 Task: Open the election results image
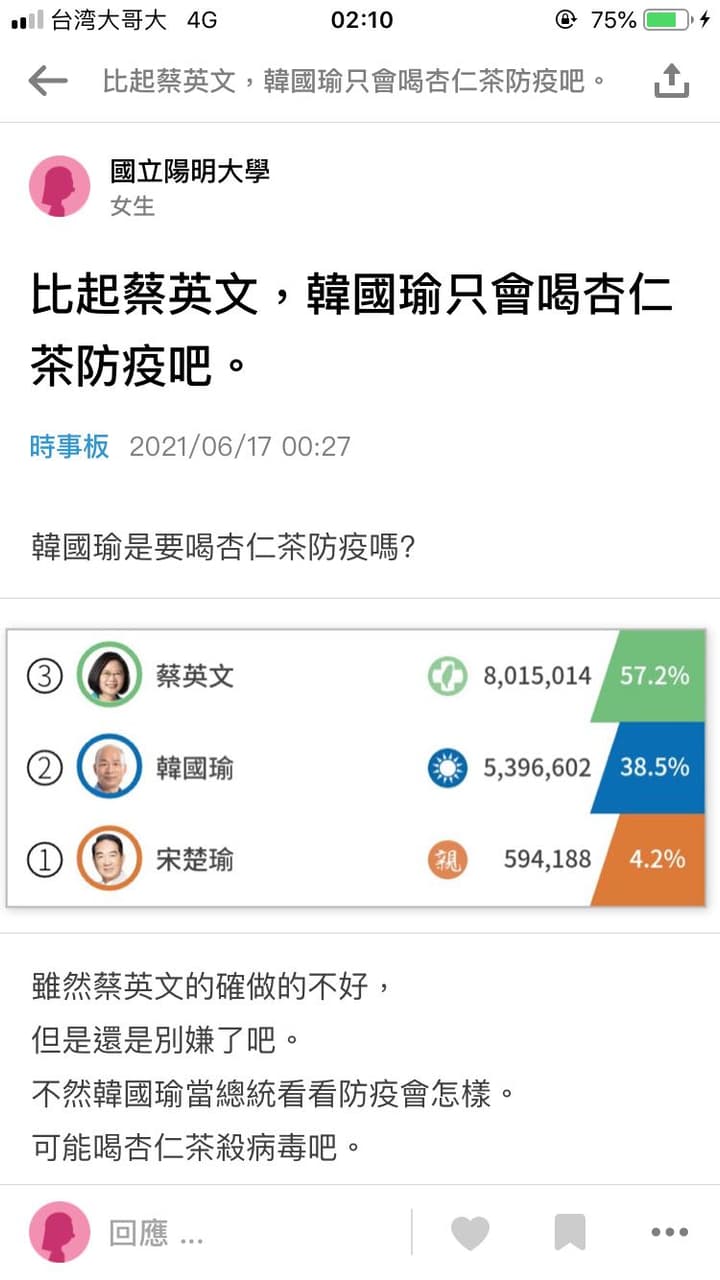(x=357, y=768)
